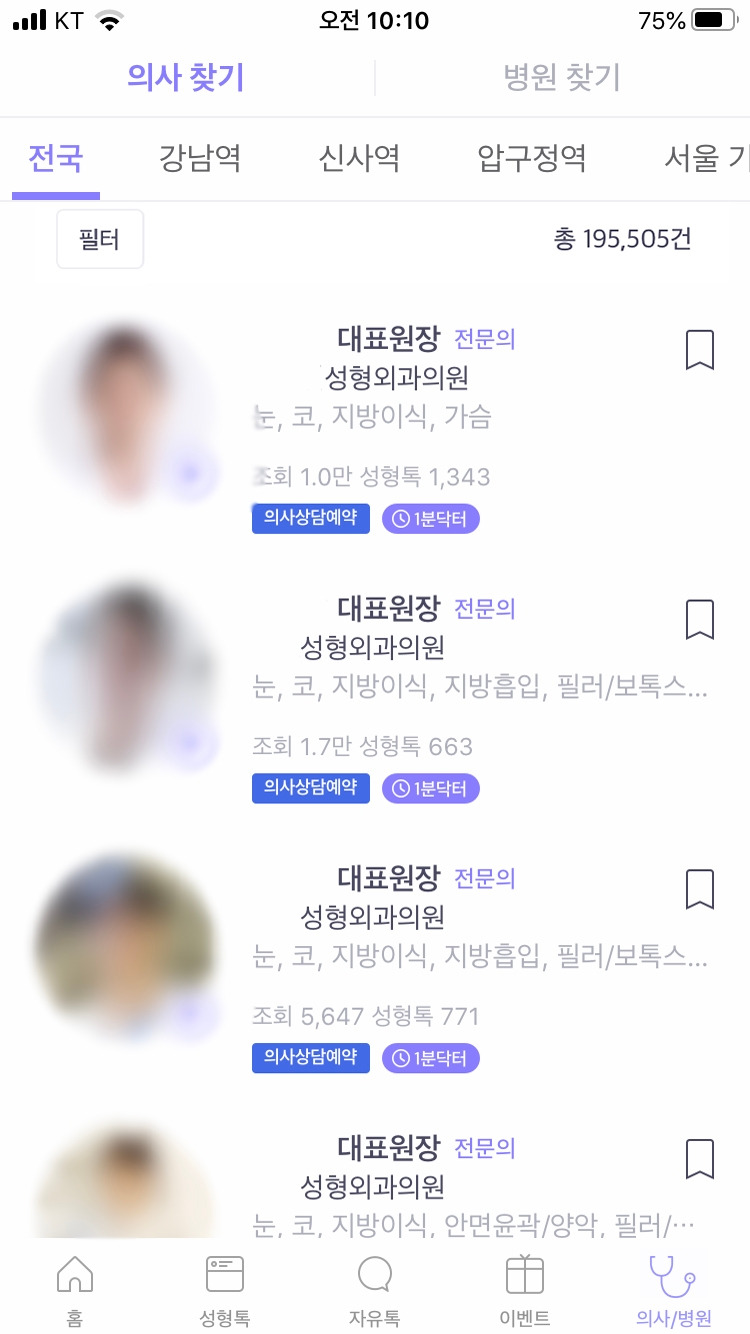Open the second doctor's 1분닥터 badge

[x=430, y=788]
